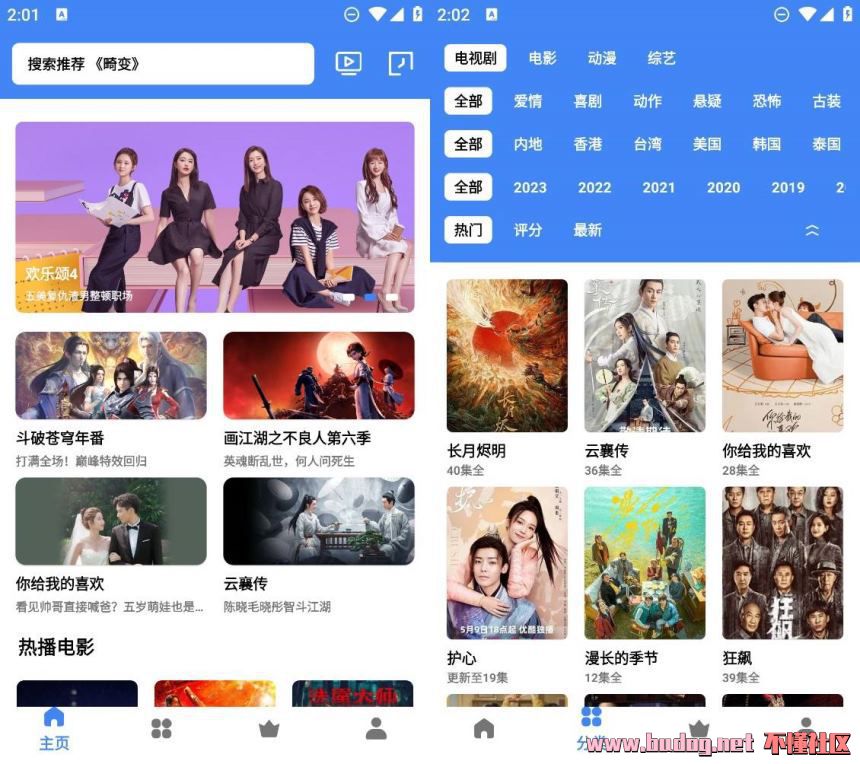Image resolution: width=860 pixels, height=764 pixels.
Task: Filter by the 爱情 genre
Action: click(528, 102)
